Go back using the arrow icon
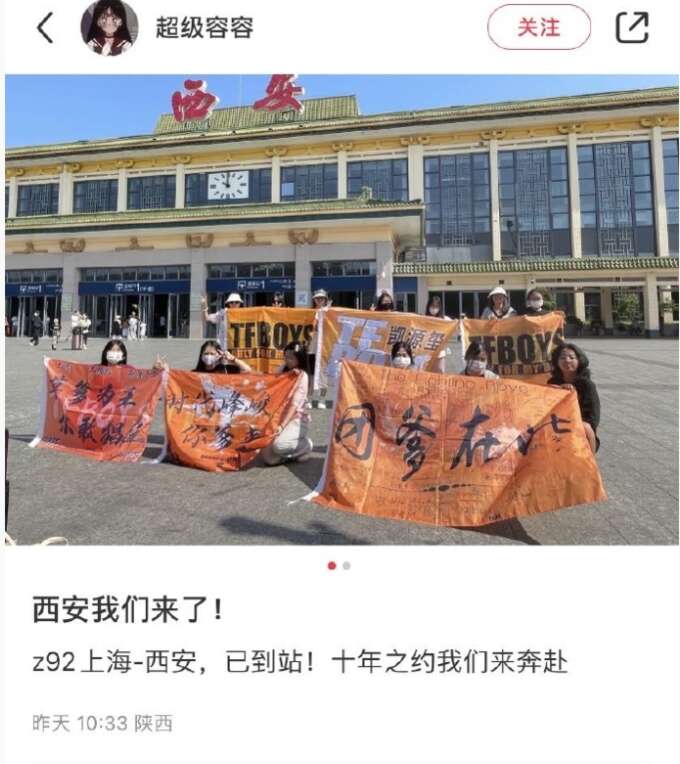Image resolution: width=680 pixels, height=764 pixels. point(45,28)
